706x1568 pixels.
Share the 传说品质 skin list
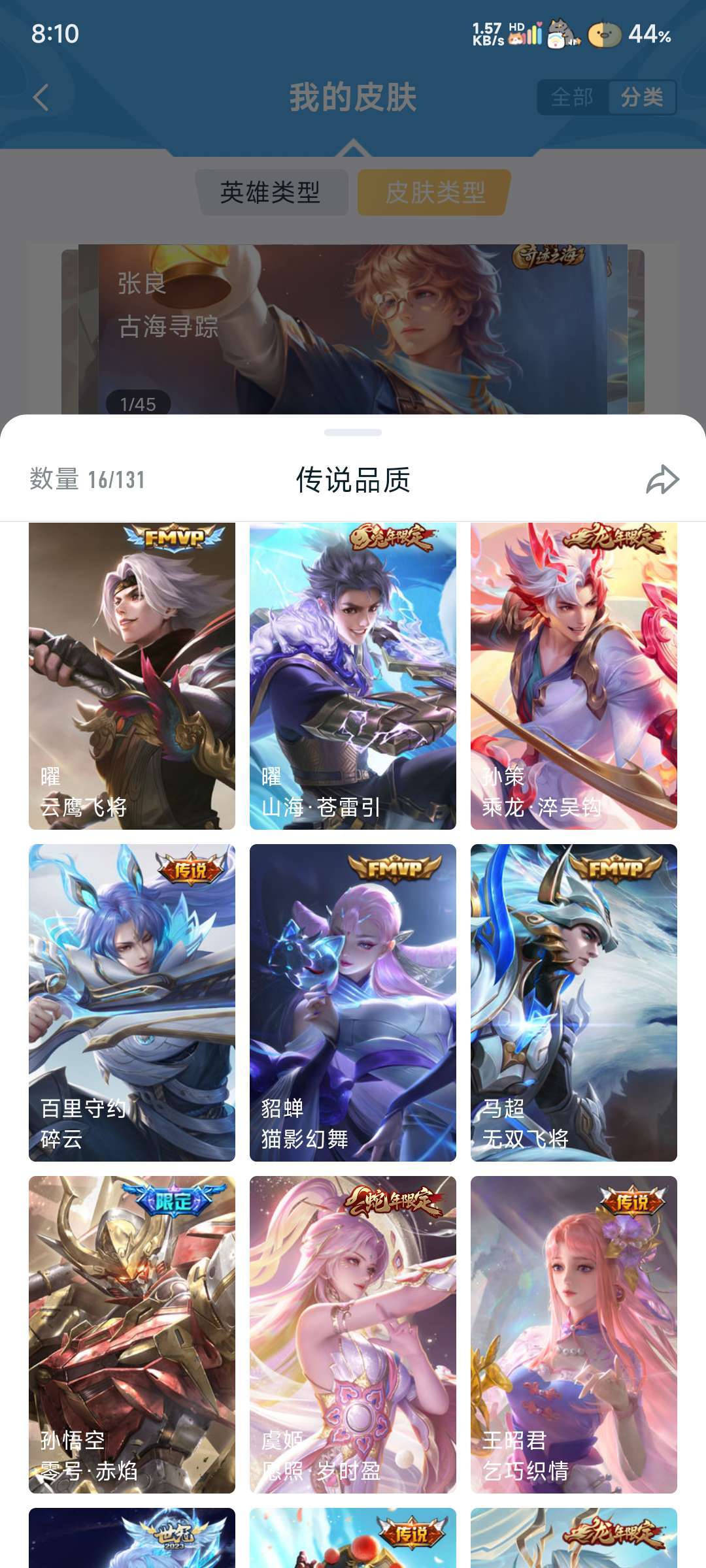(662, 480)
